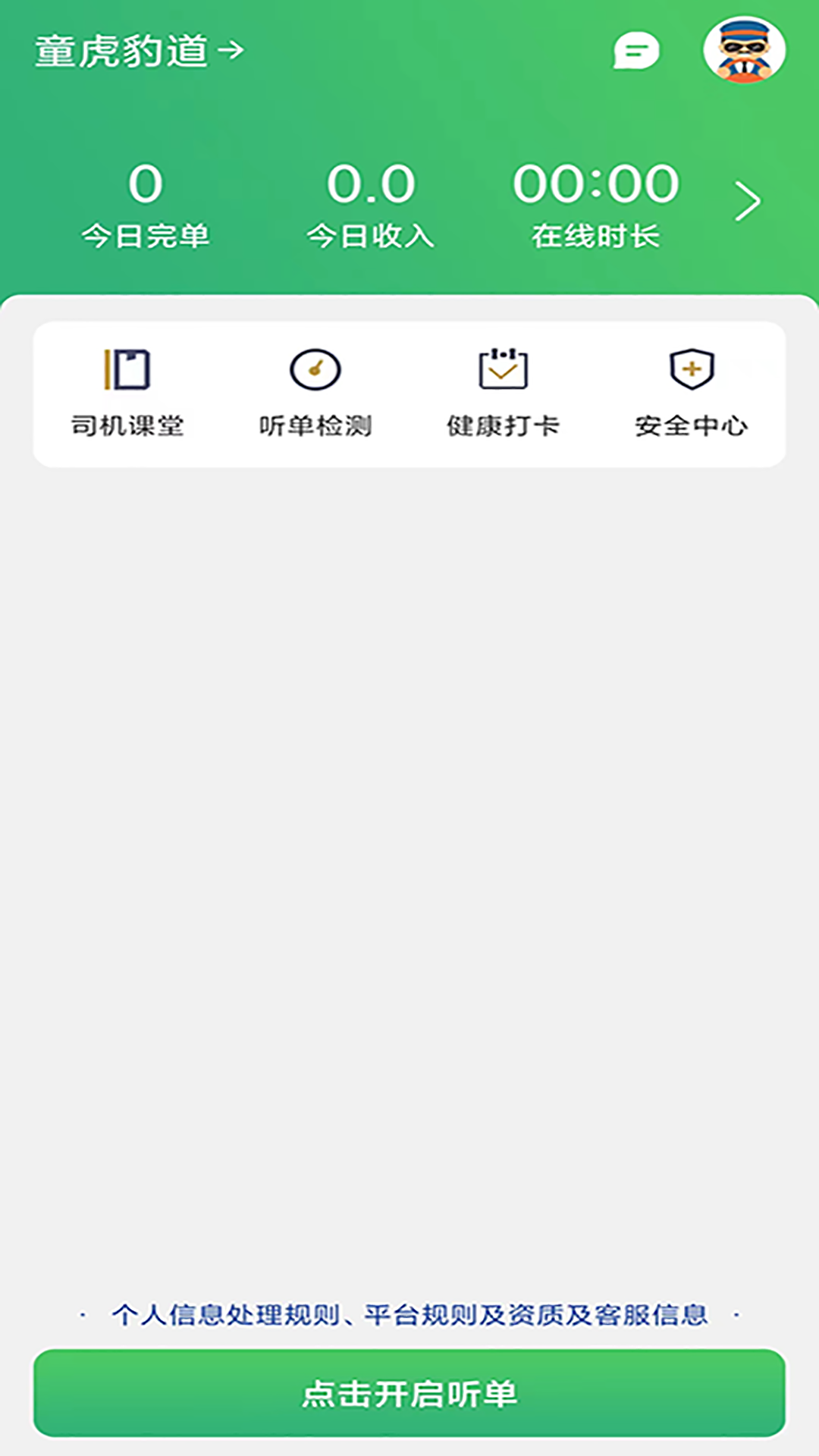Tap the notebook icon above 司机课堂

coord(129,369)
